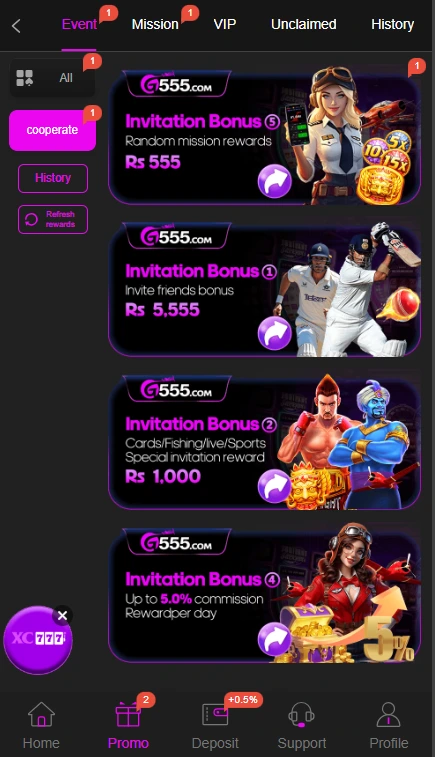Switch to the Unclaimed tab
The image size is (435, 757).
point(304,24)
